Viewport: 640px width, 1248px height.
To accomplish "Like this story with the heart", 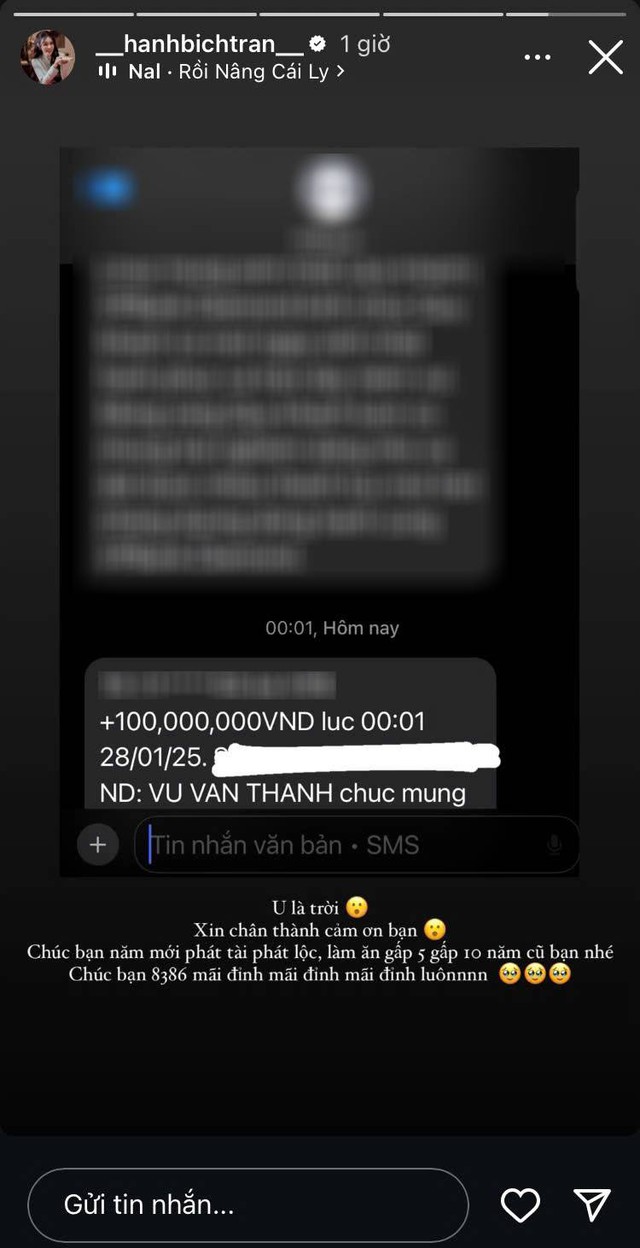I will (x=520, y=1205).
